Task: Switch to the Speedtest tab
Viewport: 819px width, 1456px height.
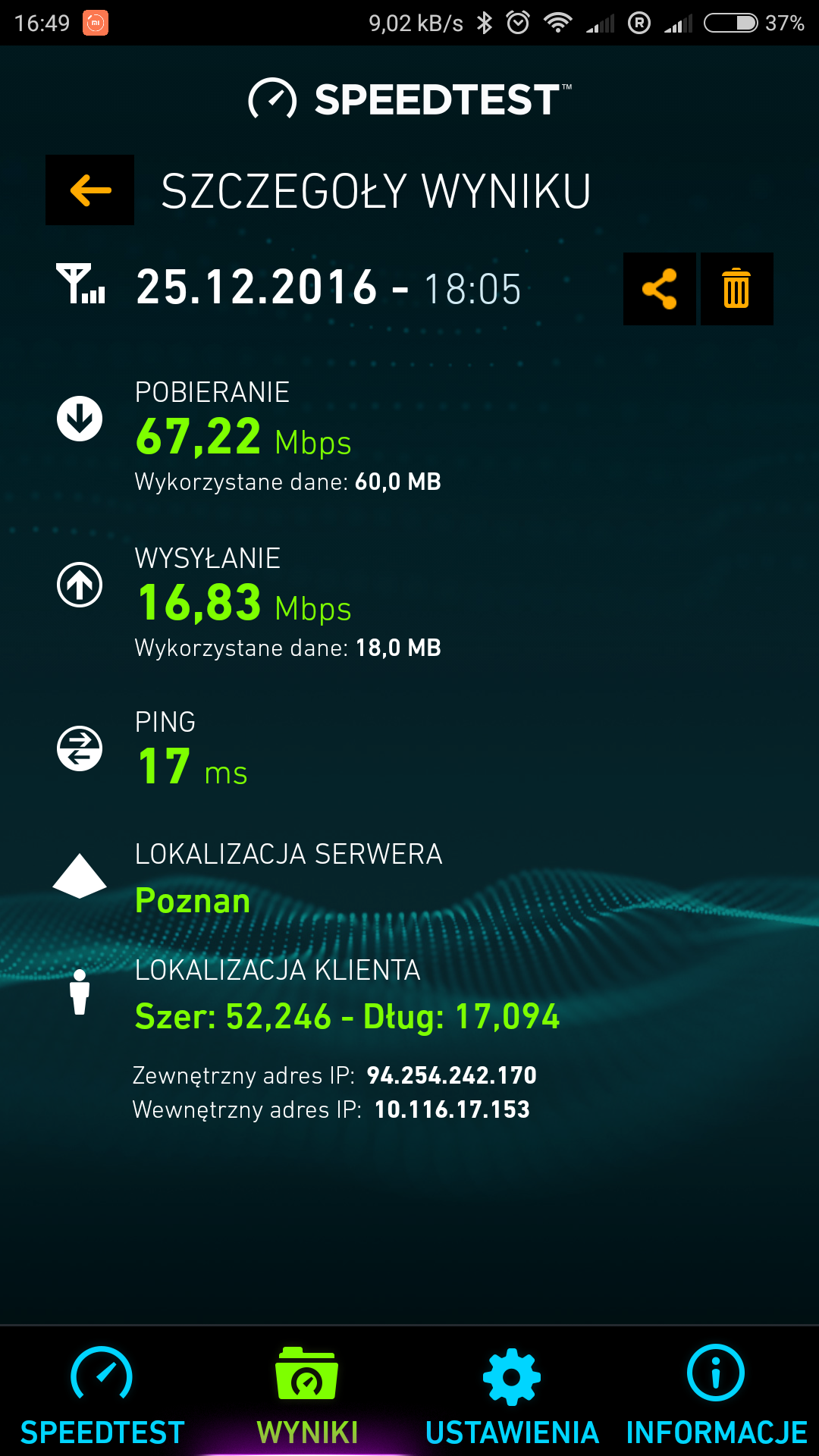Action: tap(102, 1394)
